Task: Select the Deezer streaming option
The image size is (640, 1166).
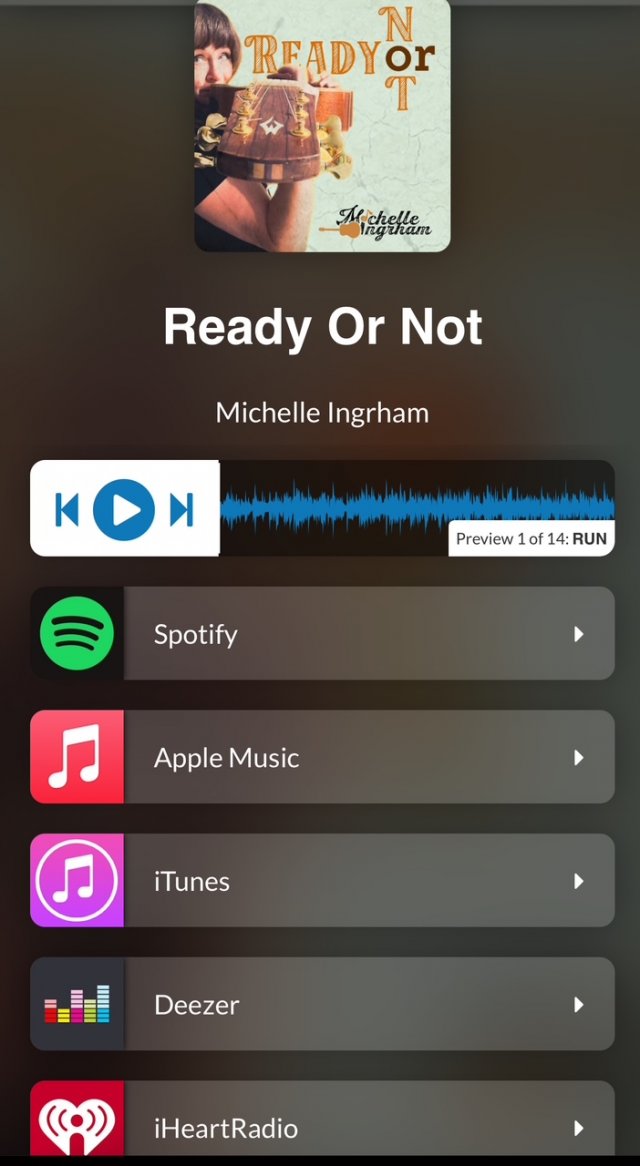Action: 322,1004
